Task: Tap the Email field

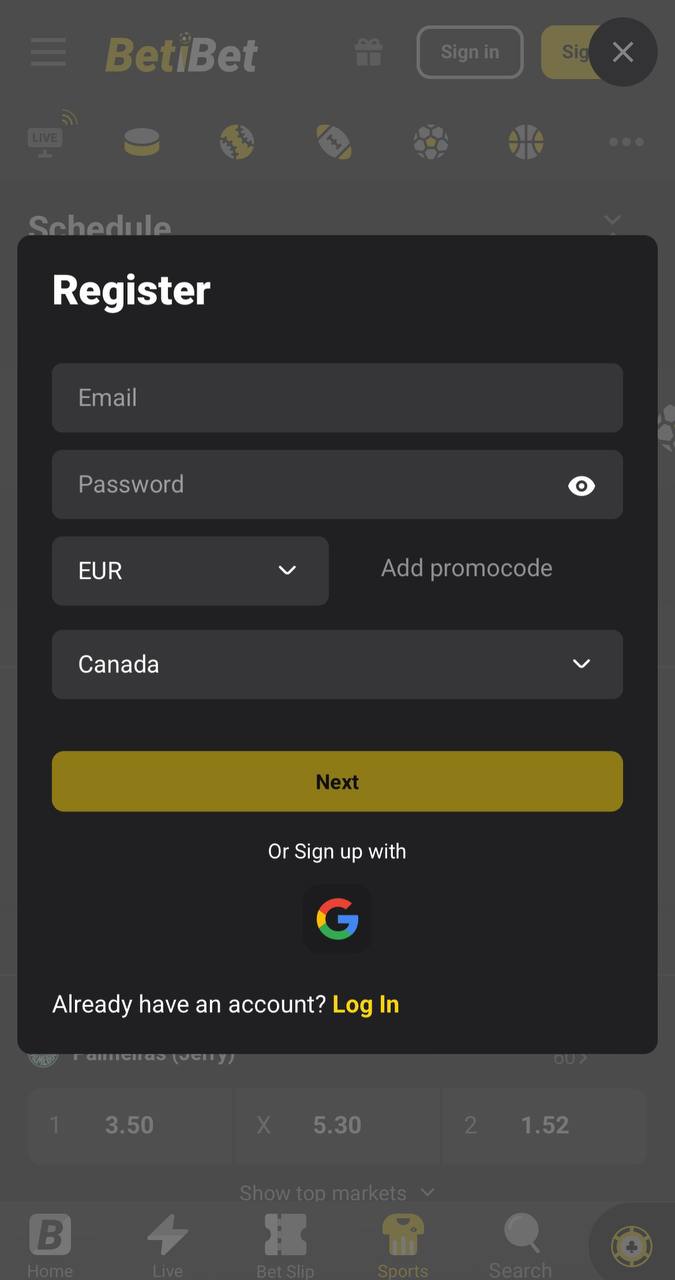Action: (337, 398)
